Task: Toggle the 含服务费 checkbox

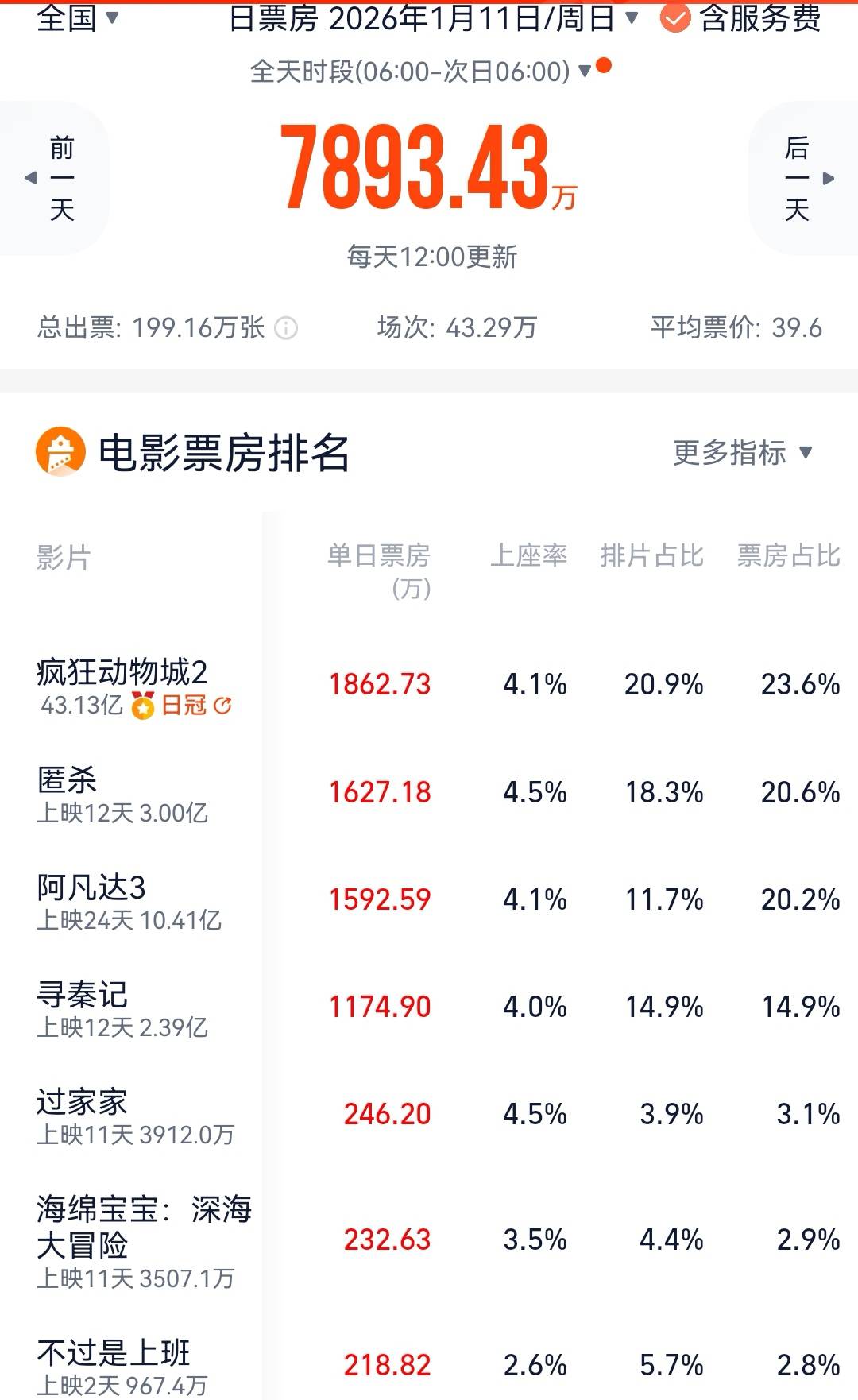Action: [675, 18]
